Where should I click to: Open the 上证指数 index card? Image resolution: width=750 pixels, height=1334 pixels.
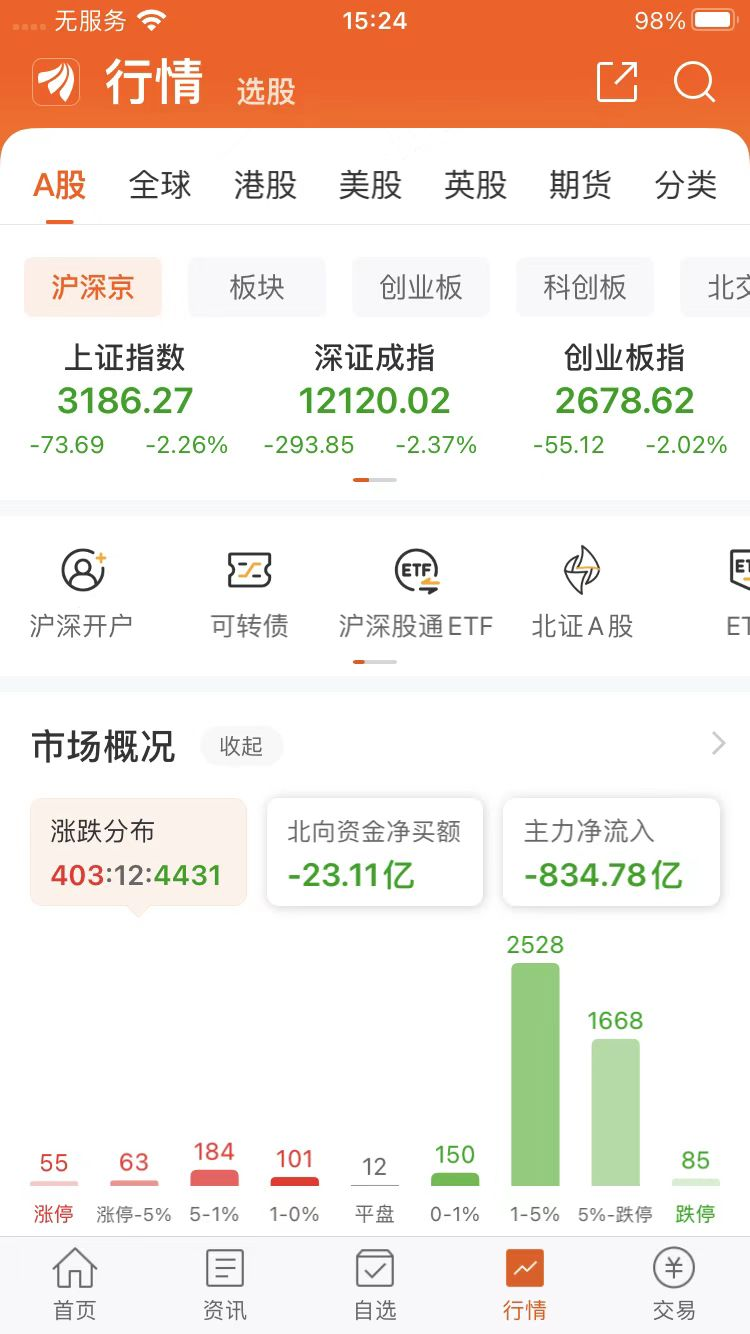pos(126,400)
